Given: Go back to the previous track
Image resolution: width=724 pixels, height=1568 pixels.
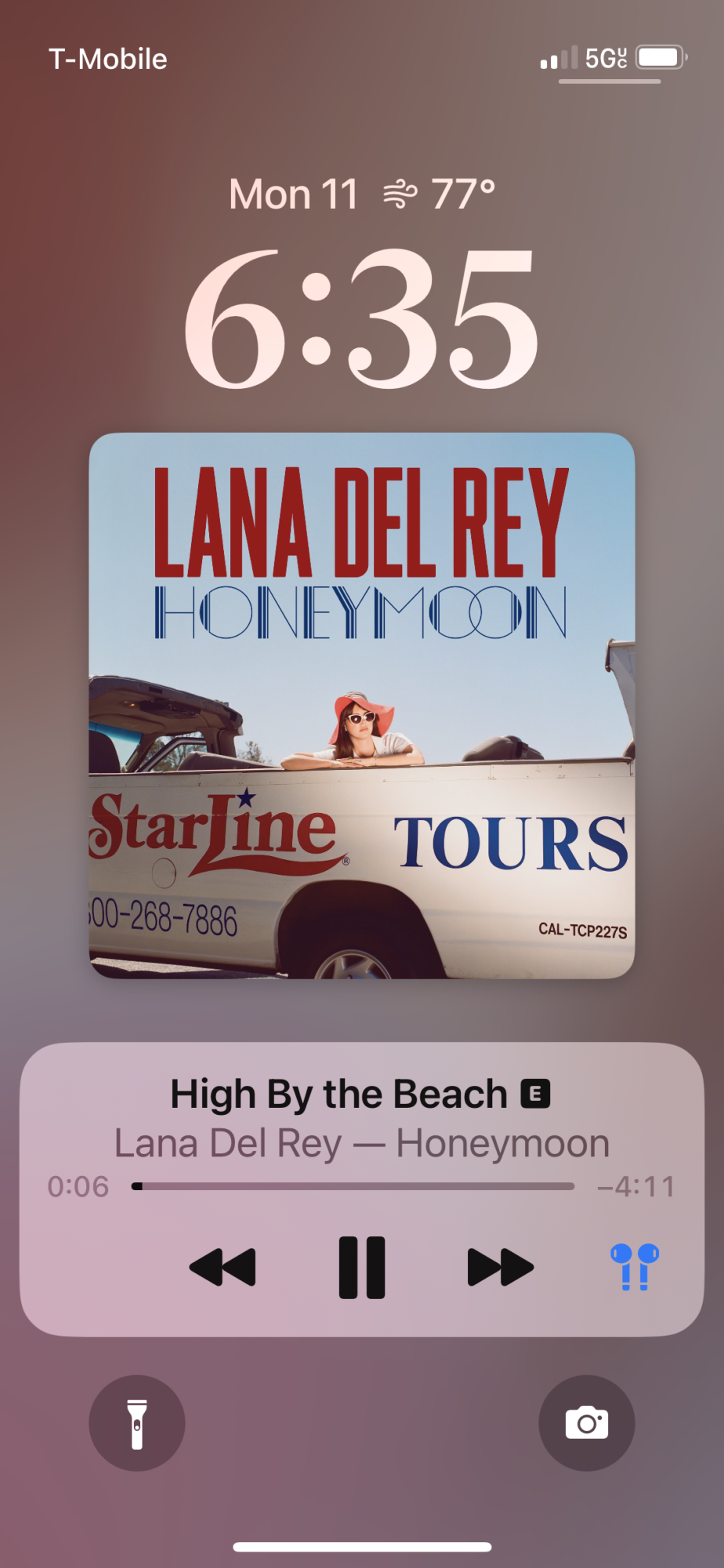Looking at the screenshot, I should click(223, 1267).
